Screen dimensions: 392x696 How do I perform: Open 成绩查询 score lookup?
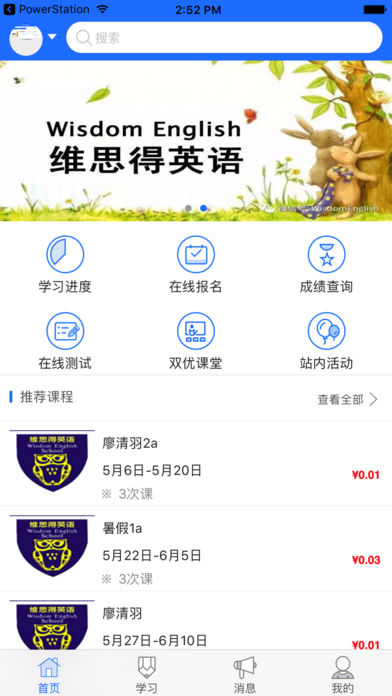click(x=326, y=265)
